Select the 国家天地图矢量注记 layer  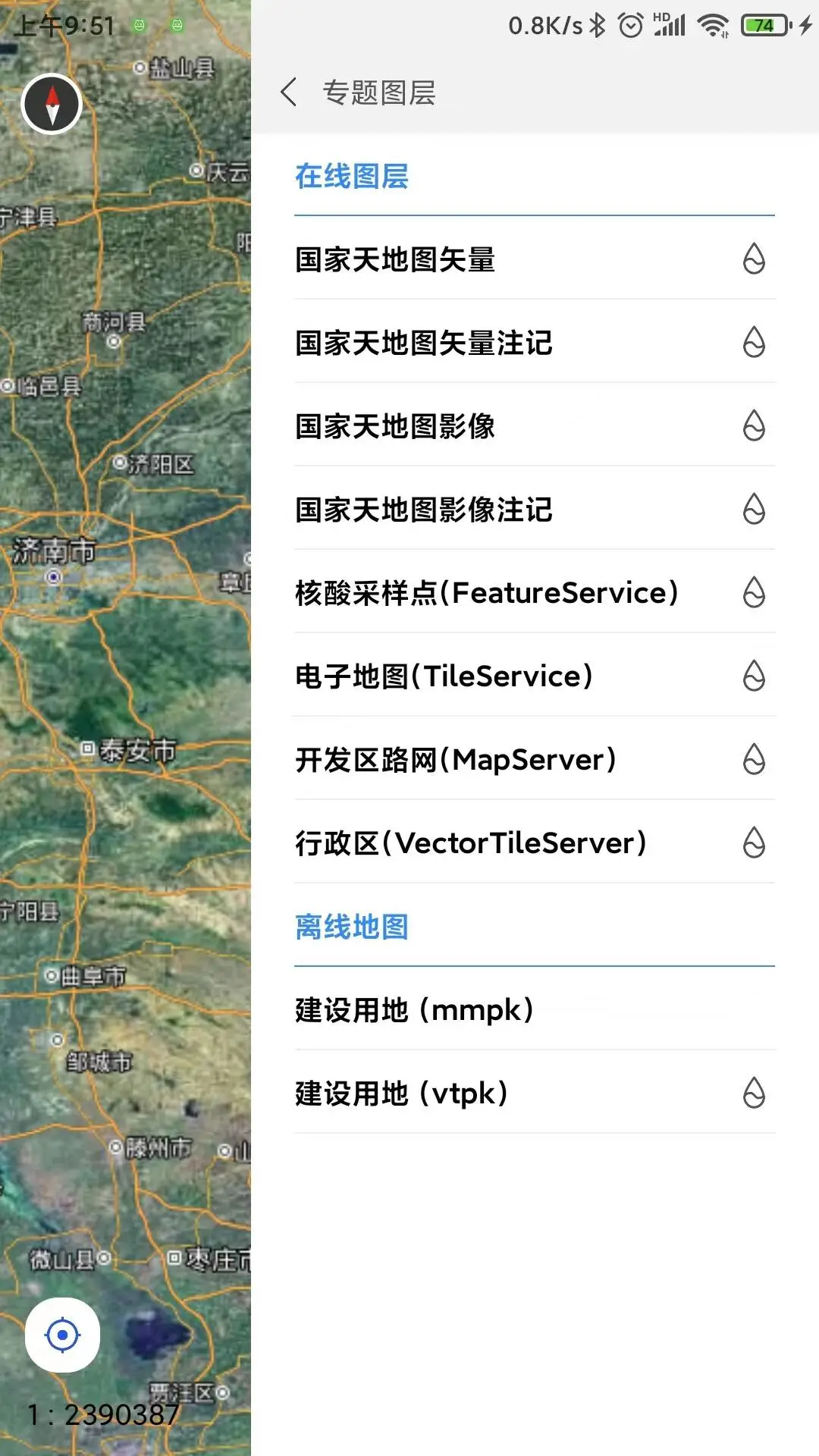[x=424, y=343]
